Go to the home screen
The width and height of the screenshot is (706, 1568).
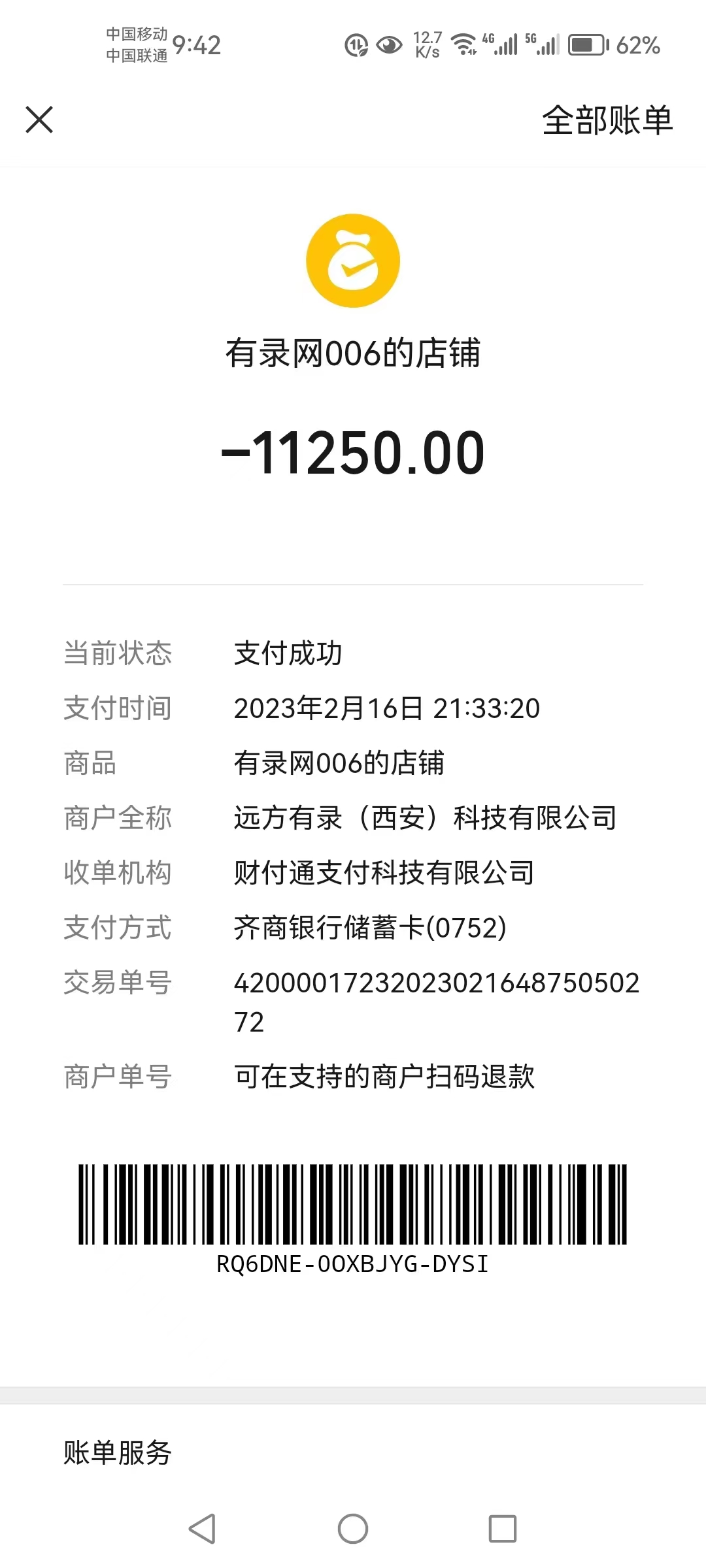pyautogui.click(x=353, y=1528)
